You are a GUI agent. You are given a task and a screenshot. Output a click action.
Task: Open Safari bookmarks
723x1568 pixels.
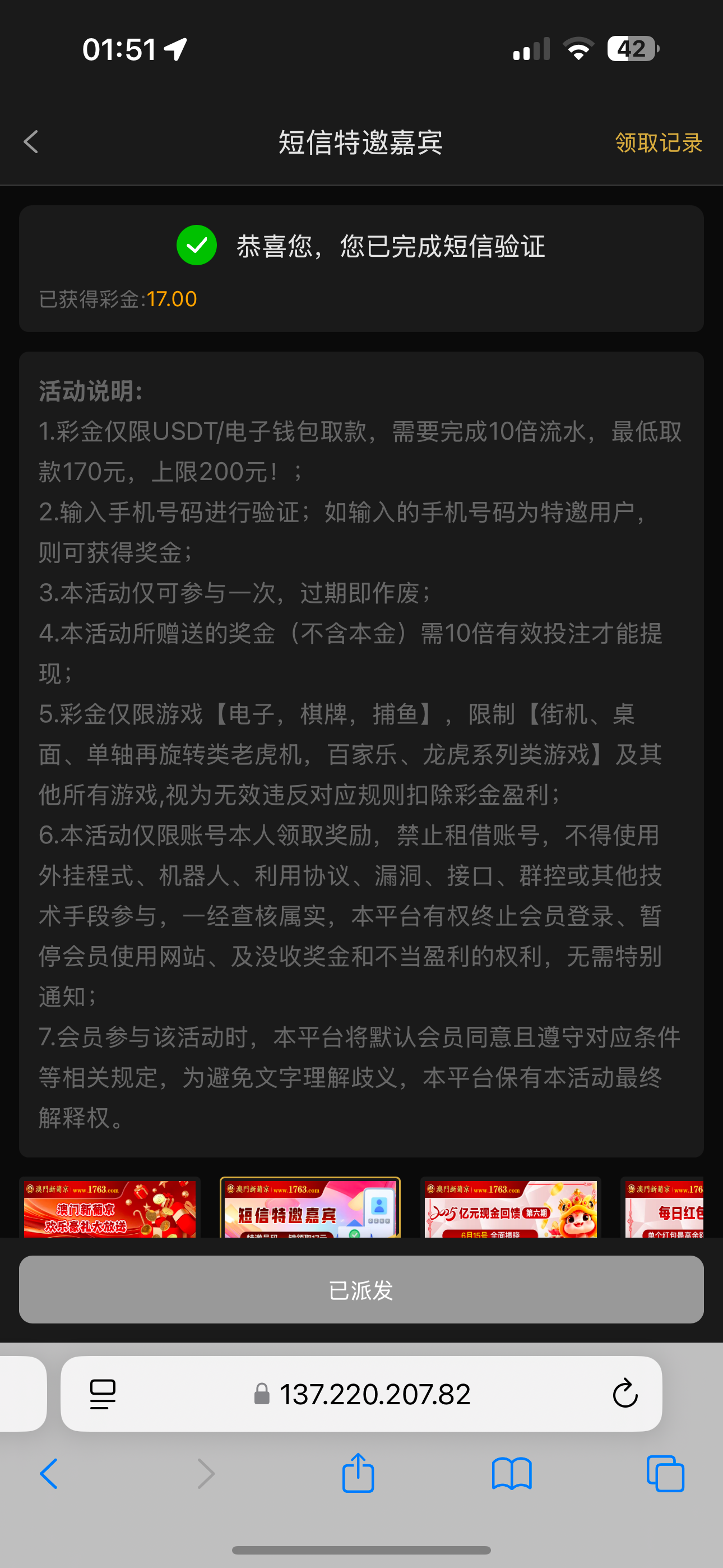click(x=512, y=1474)
